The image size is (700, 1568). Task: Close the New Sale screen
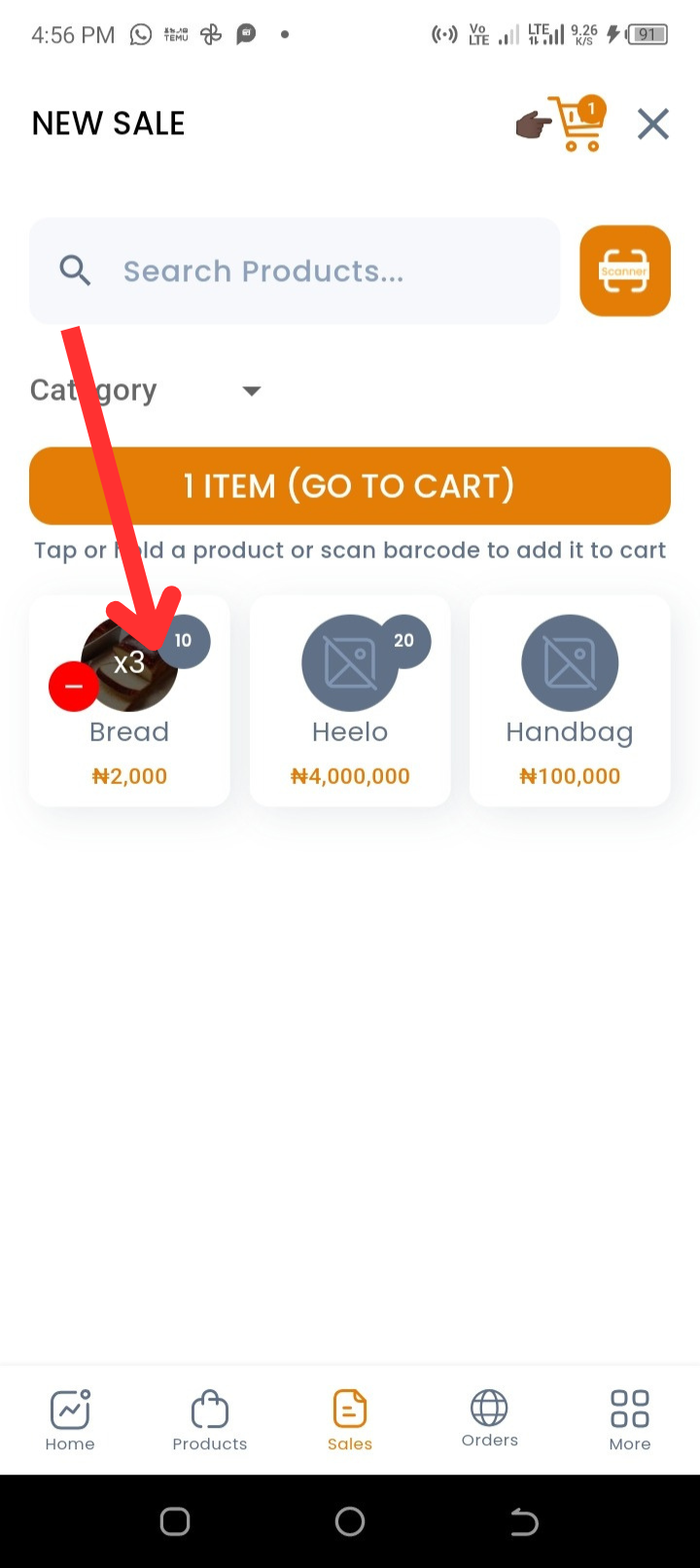[x=652, y=125]
